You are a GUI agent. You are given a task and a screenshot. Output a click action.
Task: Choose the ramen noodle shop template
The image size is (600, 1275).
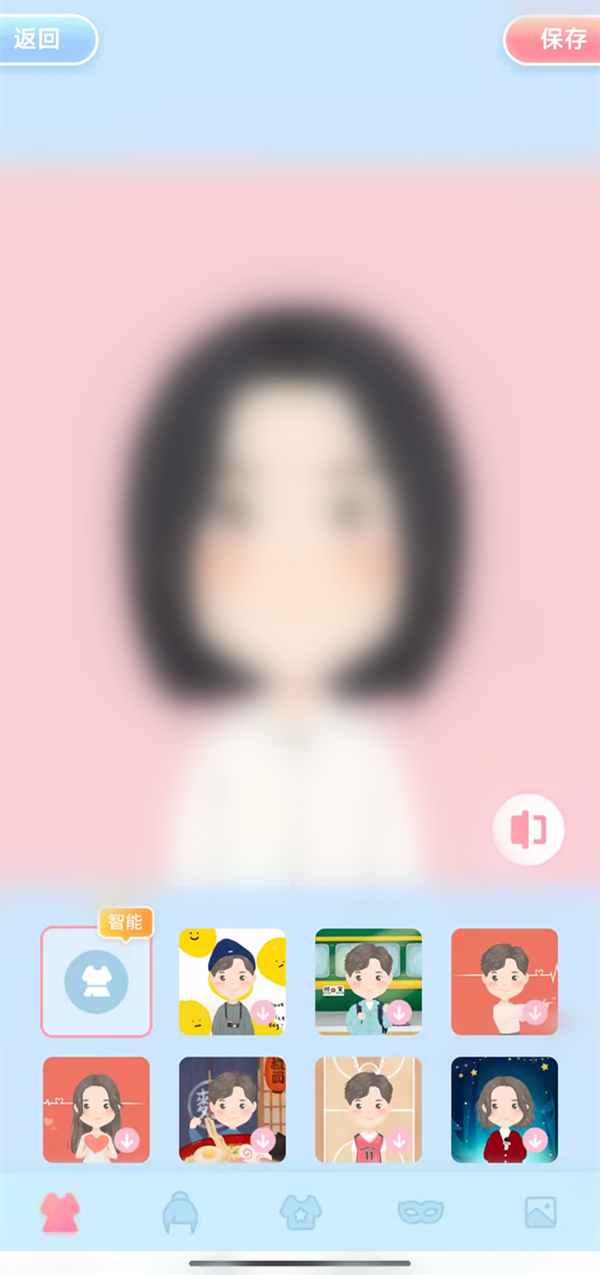tap(232, 1109)
